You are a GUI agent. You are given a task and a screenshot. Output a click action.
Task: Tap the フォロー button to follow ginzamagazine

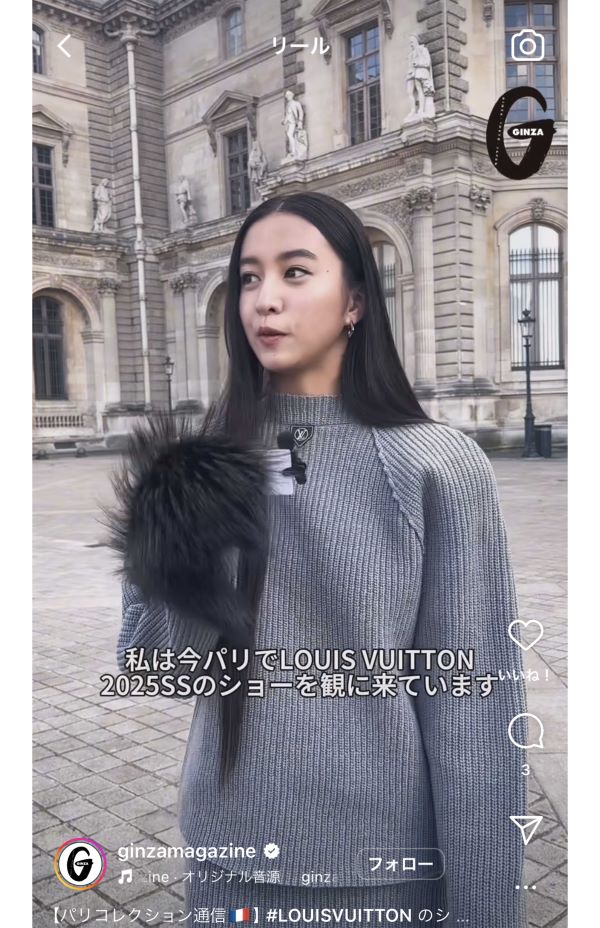pyautogui.click(x=400, y=864)
